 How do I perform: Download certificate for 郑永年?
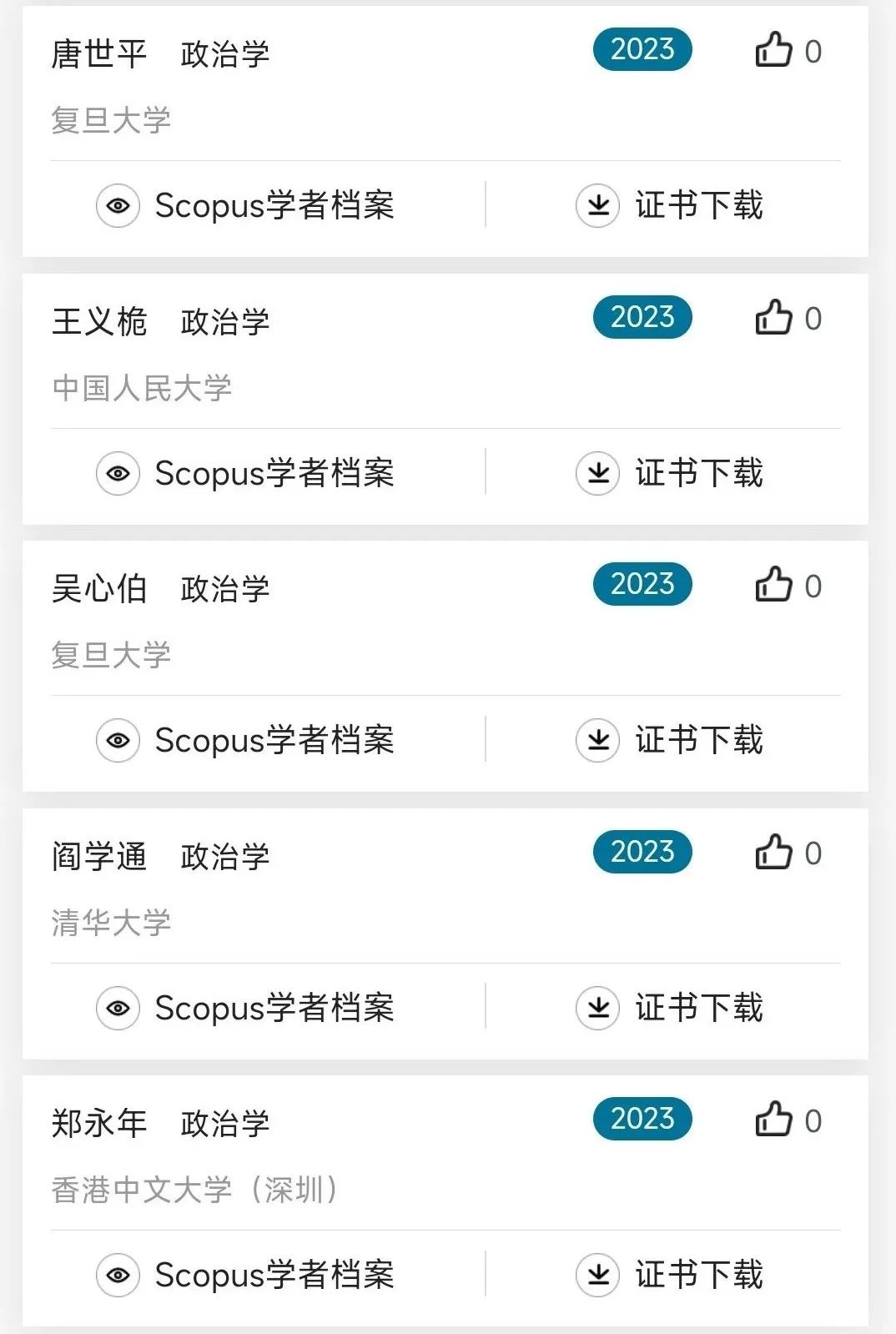coord(670,1275)
